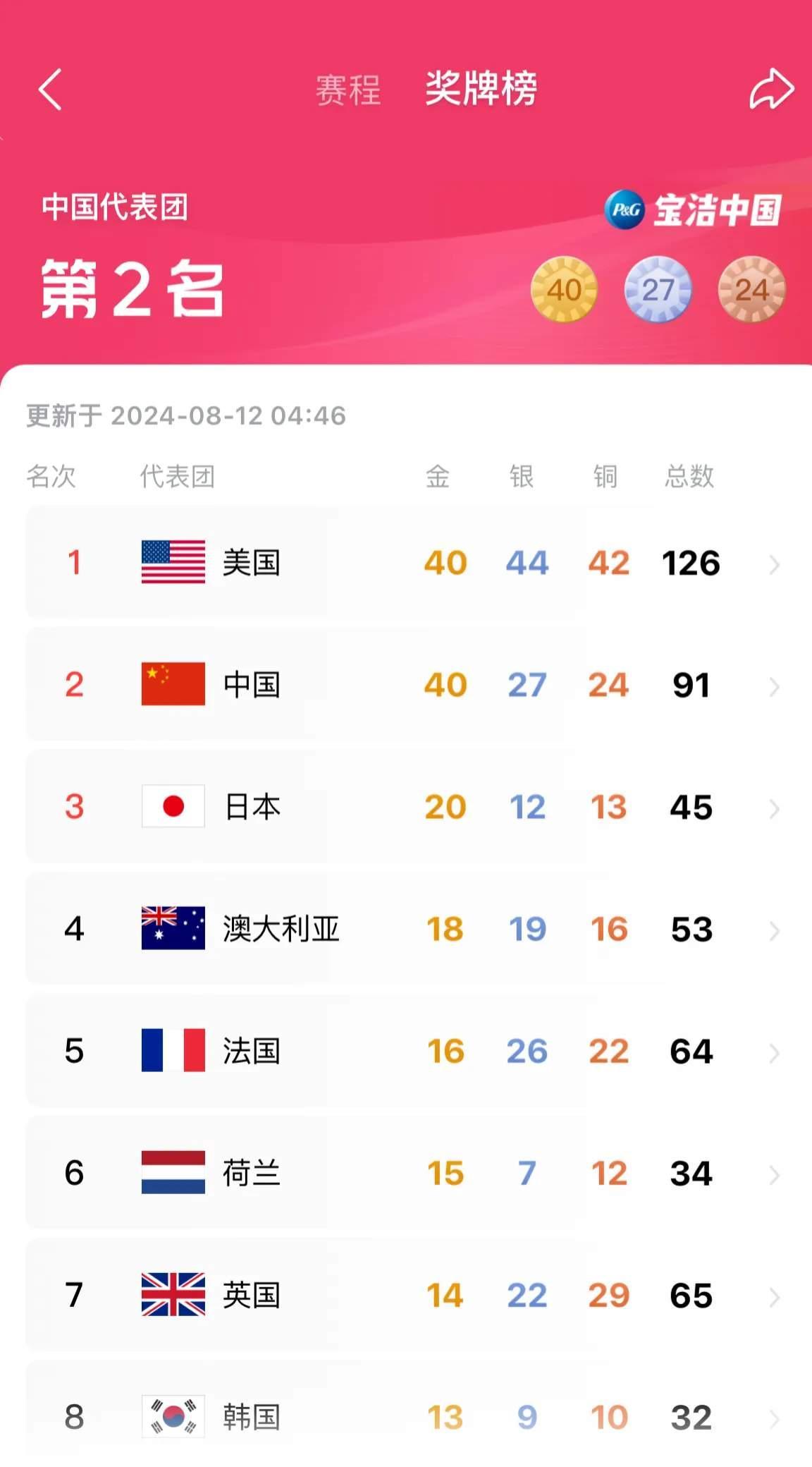Share the medal table
812x1467 pixels.
click(x=771, y=90)
